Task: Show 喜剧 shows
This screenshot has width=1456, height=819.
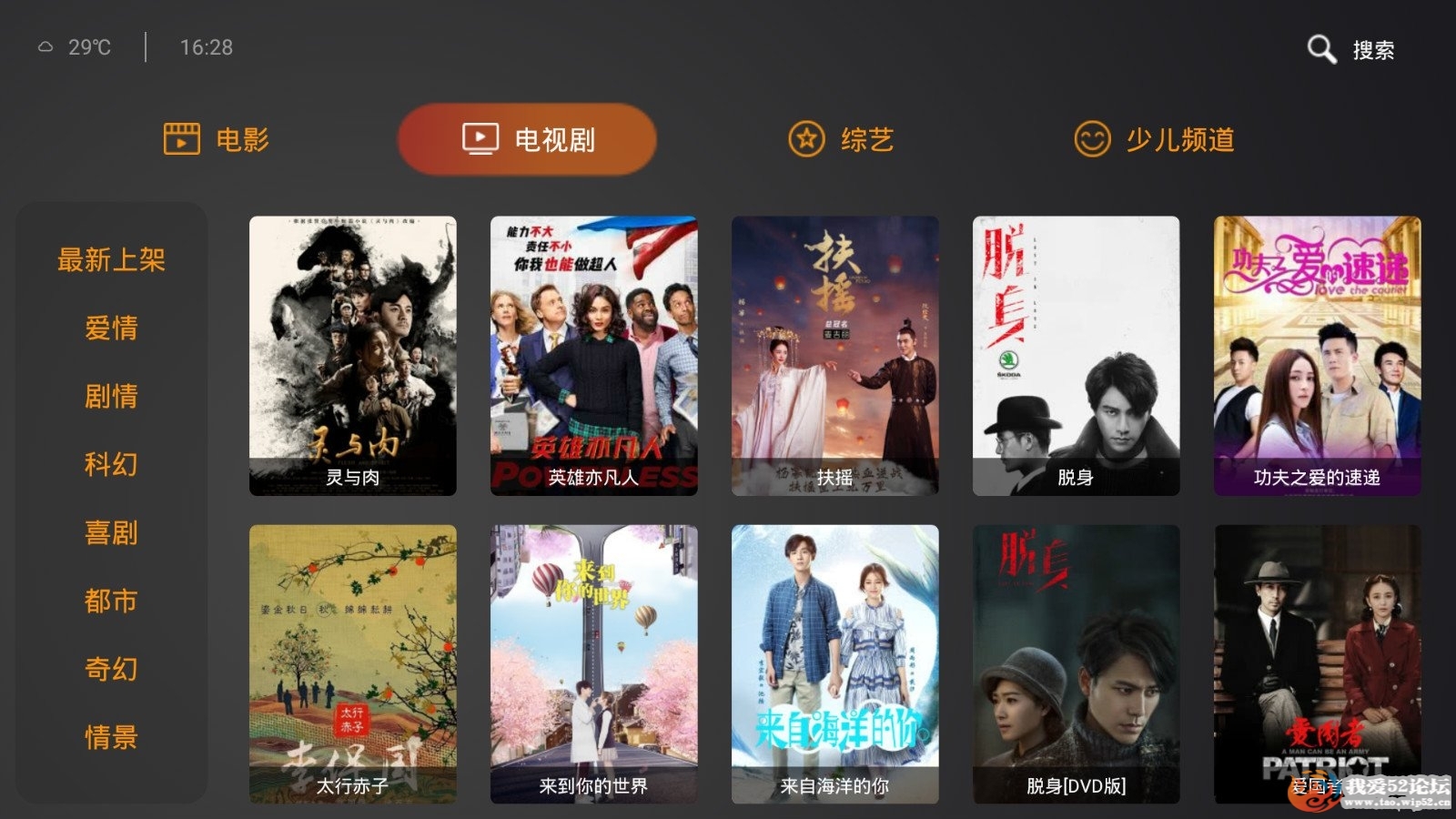Action: point(111,532)
